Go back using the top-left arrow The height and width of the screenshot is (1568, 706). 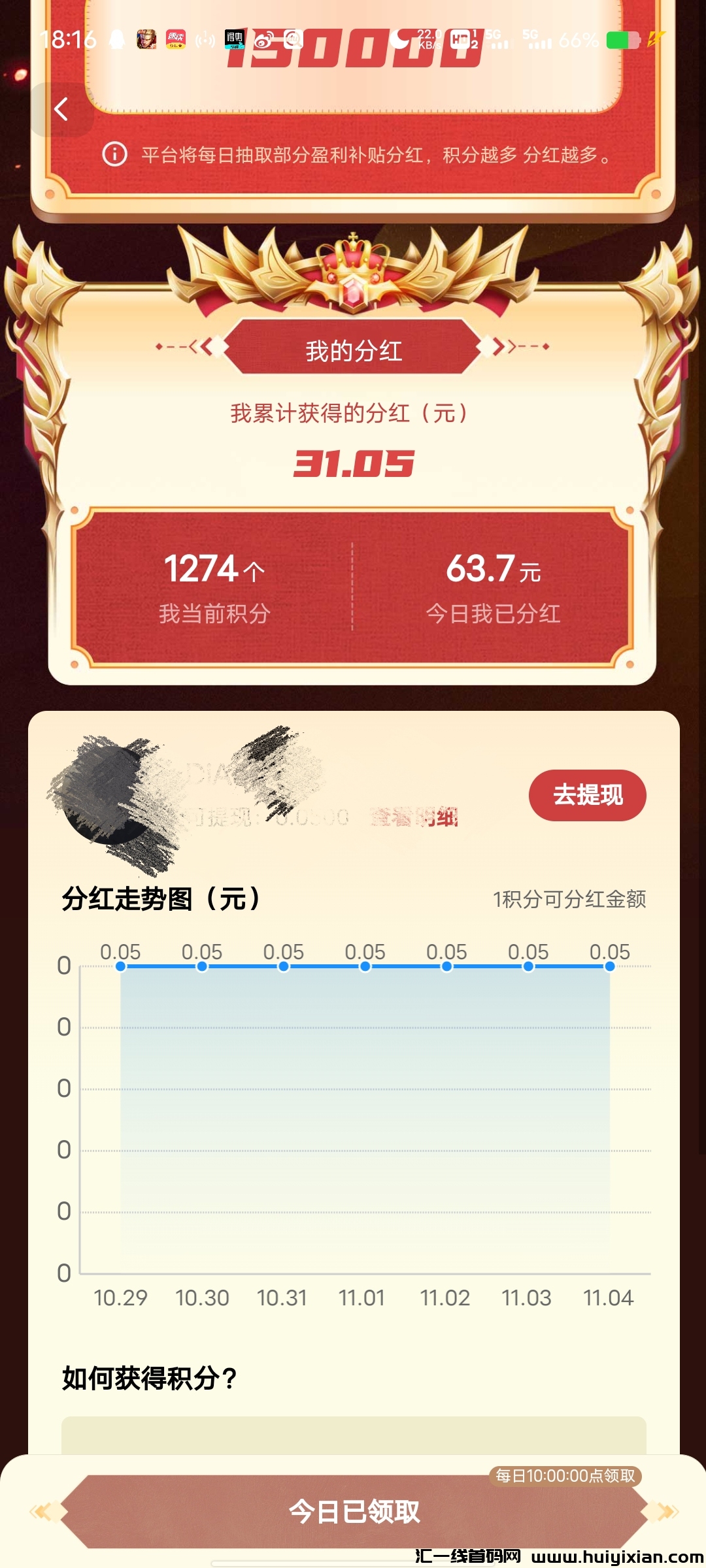click(61, 109)
